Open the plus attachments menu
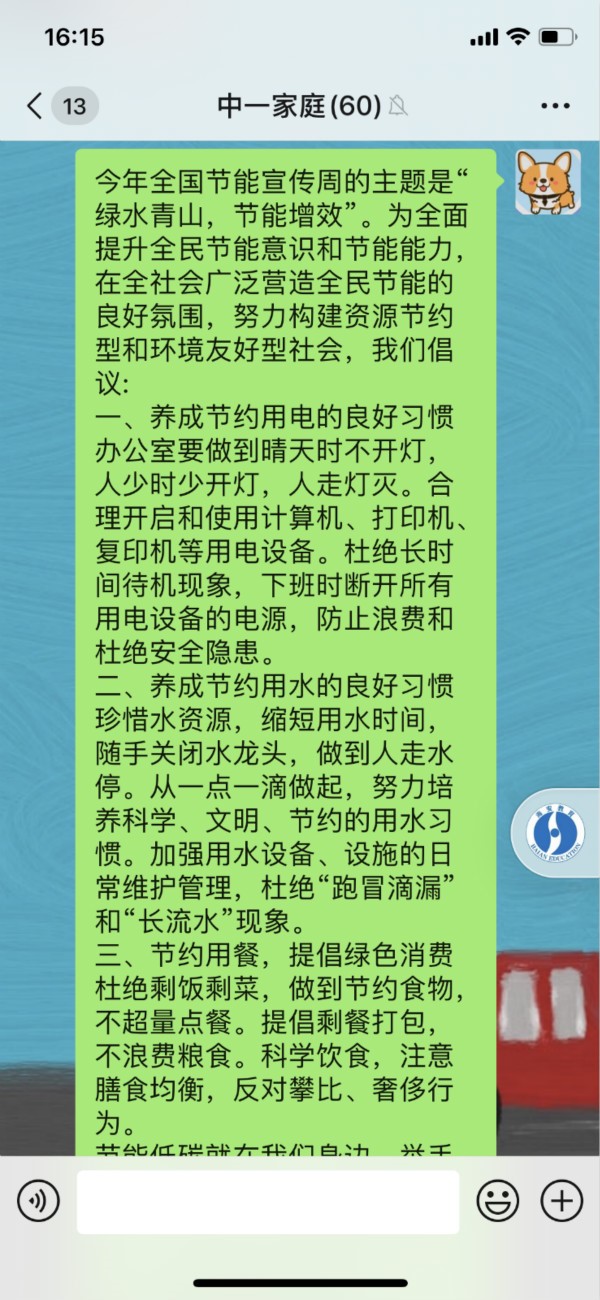Image resolution: width=600 pixels, height=1300 pixels. click(561, 1201)
